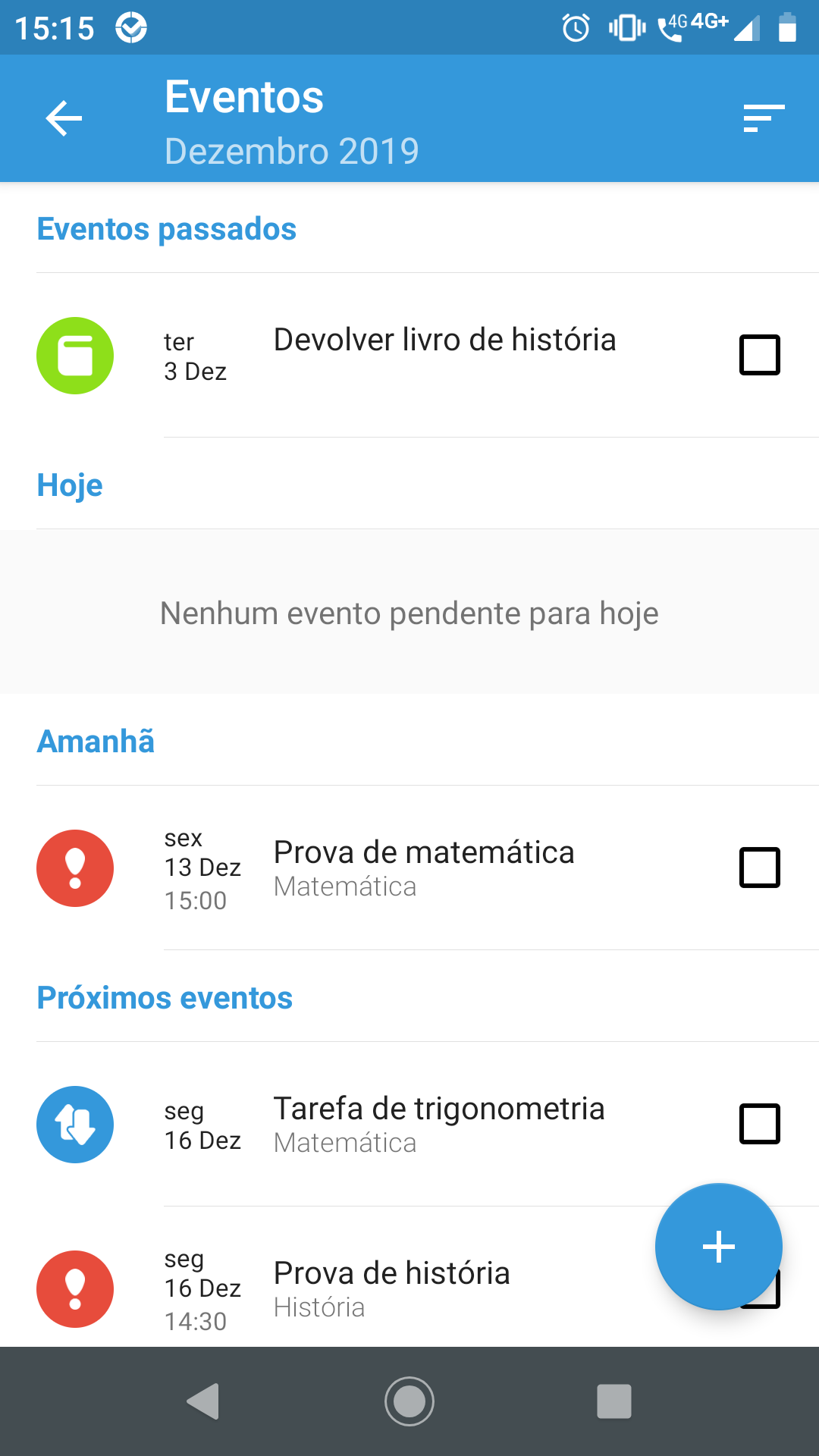
Task: Tap the system home button
Action: click(409, 1401)
